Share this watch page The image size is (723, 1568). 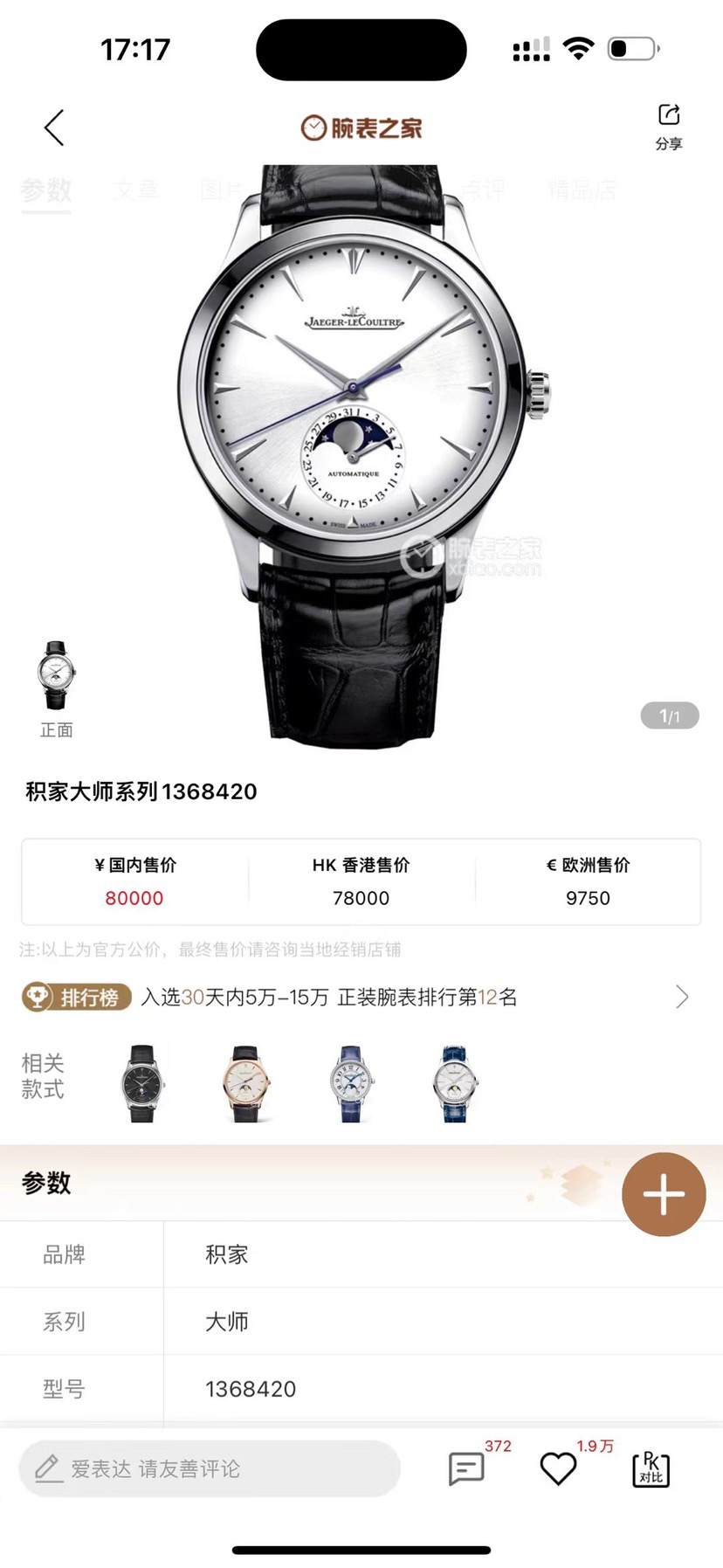[669, 126]
